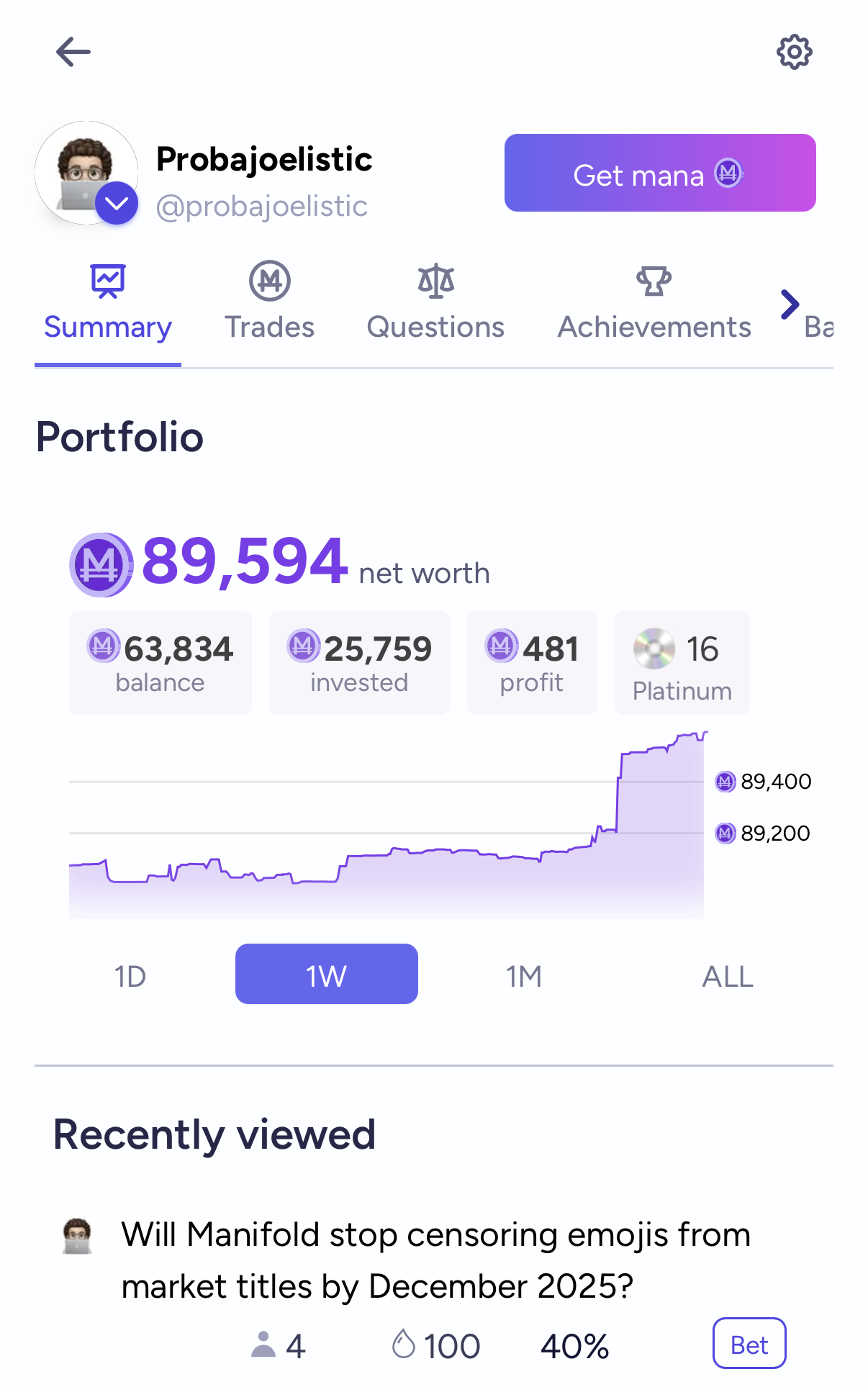Screen dimensions: 868x1387
Task: Select the 1D graph range
Action: pyautogui.click(x=130, y=975)
